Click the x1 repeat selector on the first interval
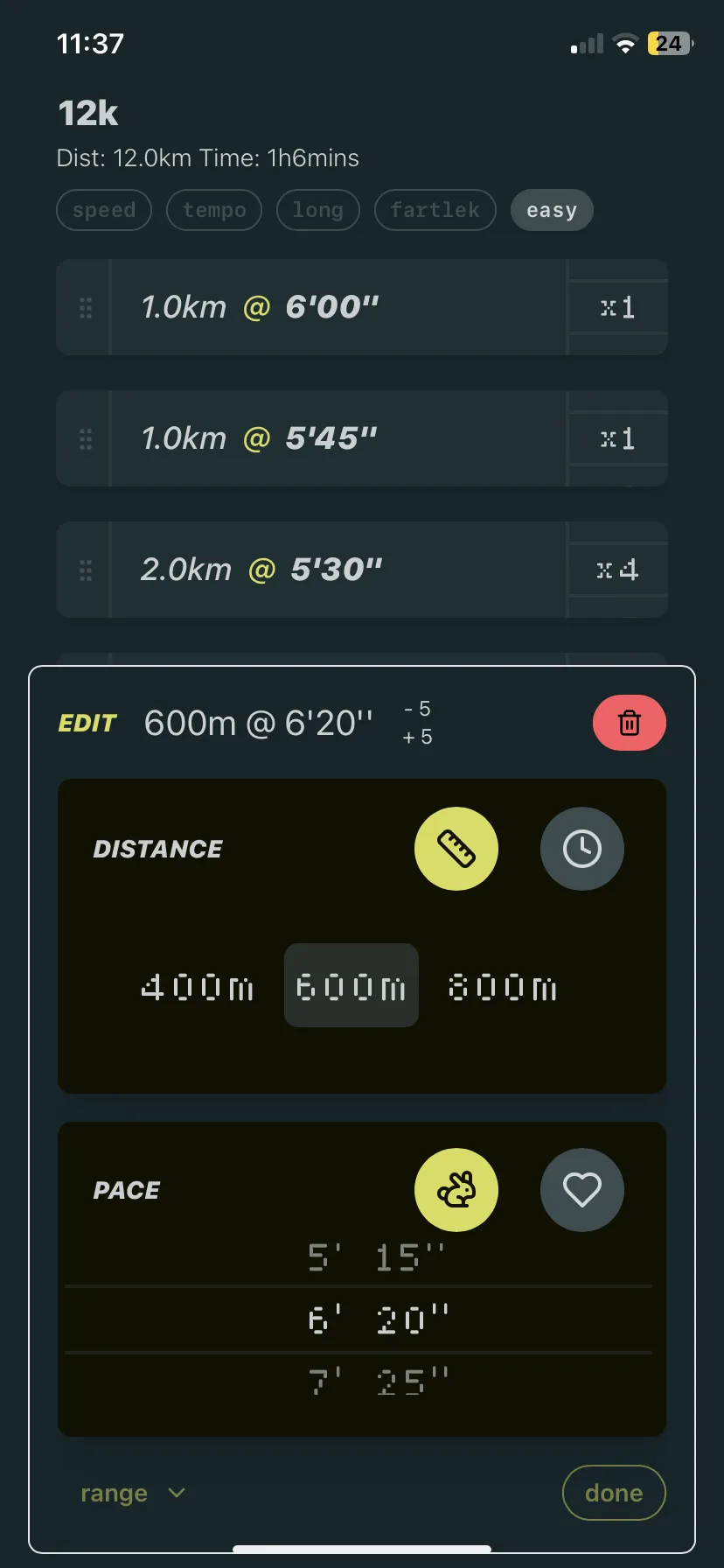Screen dimensions: 724x1568 point(616,307)
